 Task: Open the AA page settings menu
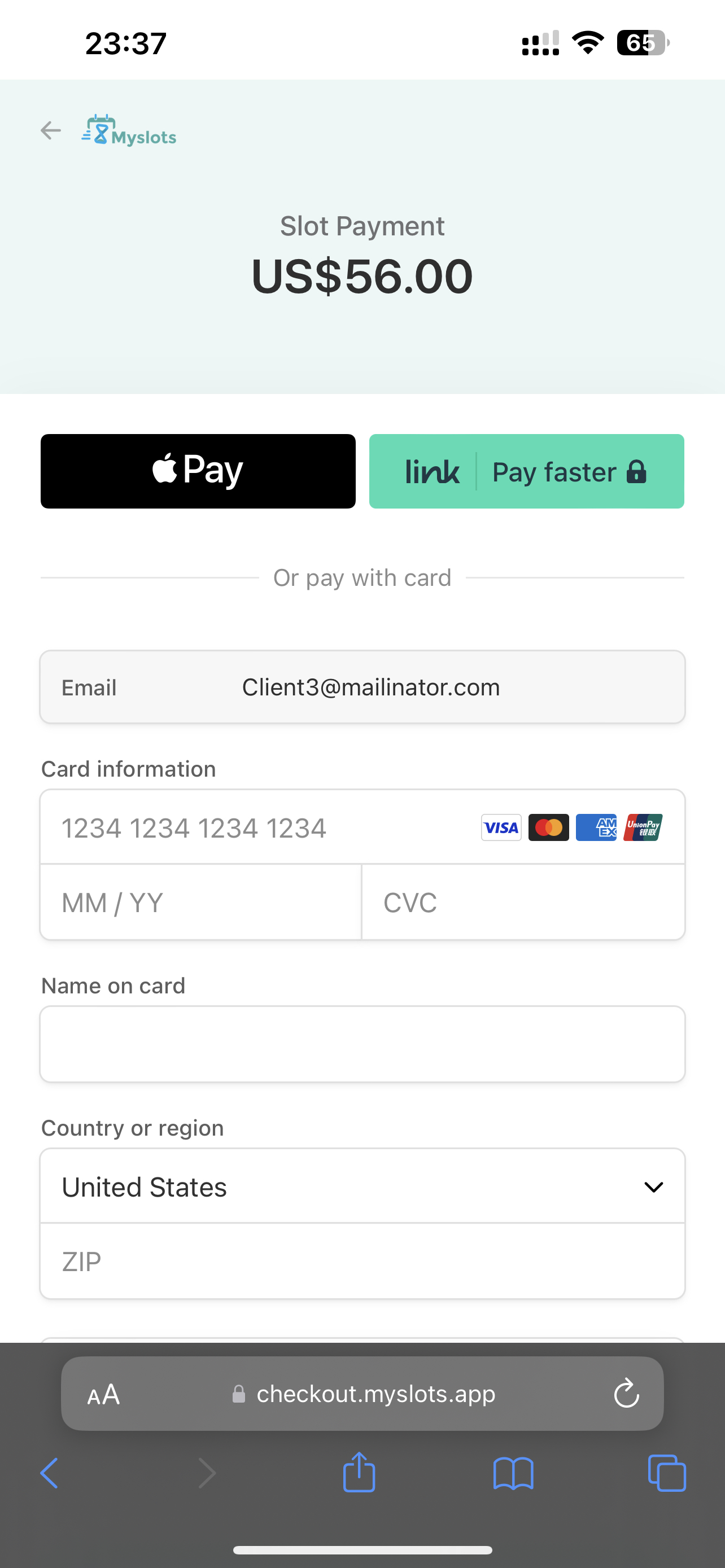pyautogui.click(x=103, y=1394)
